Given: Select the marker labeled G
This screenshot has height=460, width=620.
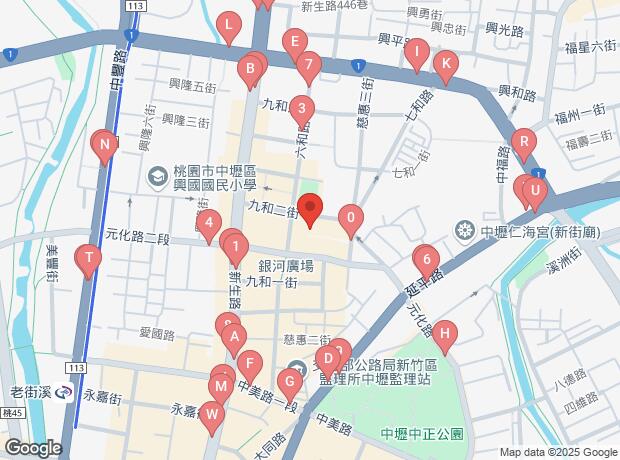Looking at the screenshot, I should click(289, 381).
